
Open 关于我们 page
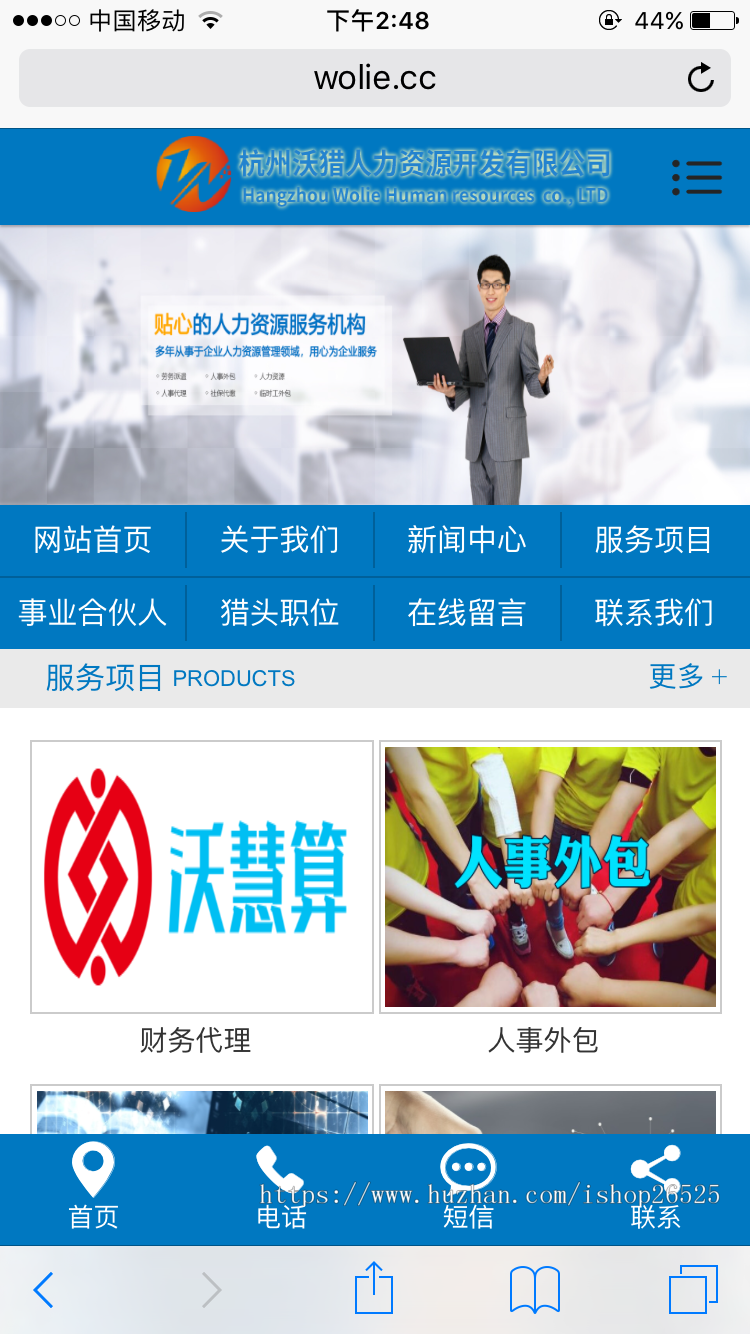coord(279,540)
